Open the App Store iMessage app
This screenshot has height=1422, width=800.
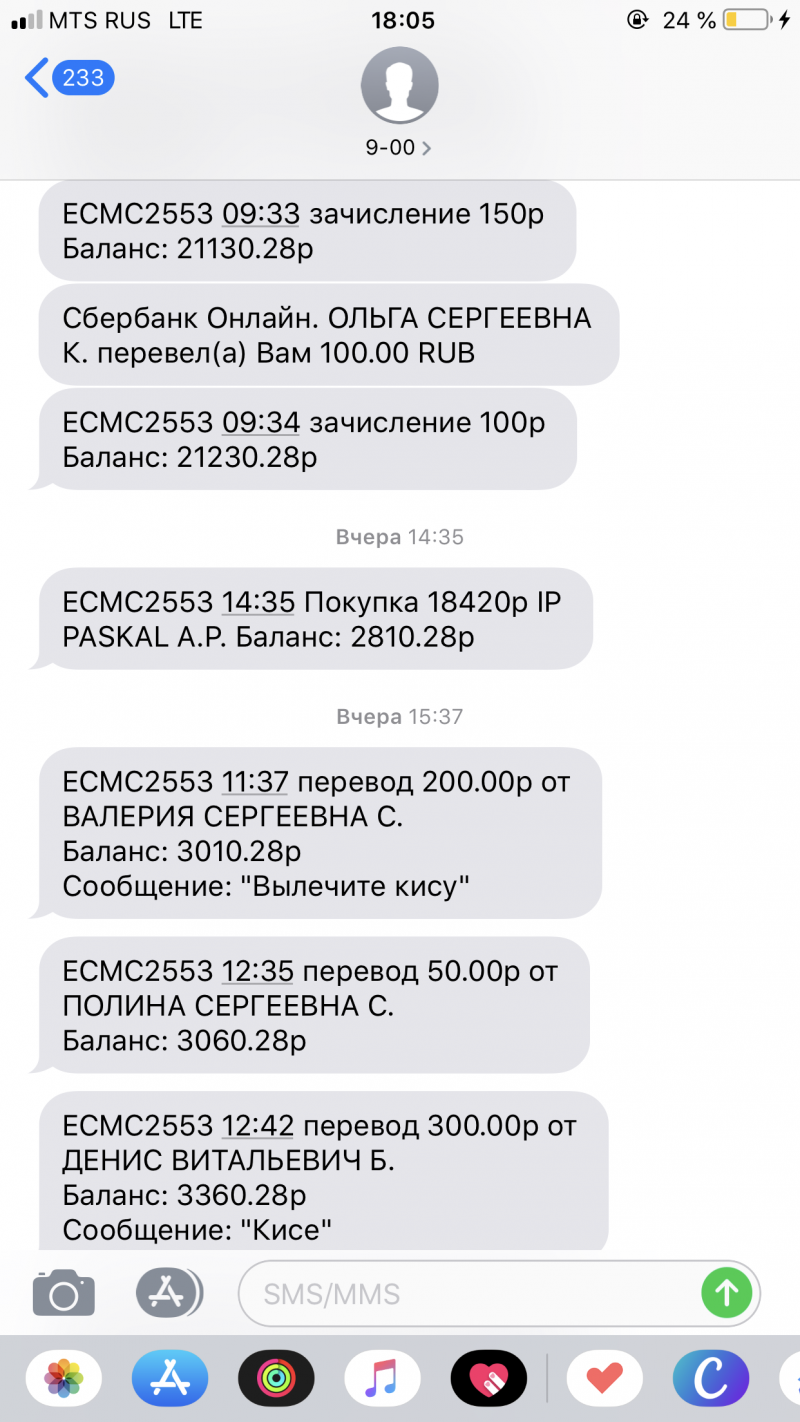pos(170,1379)
